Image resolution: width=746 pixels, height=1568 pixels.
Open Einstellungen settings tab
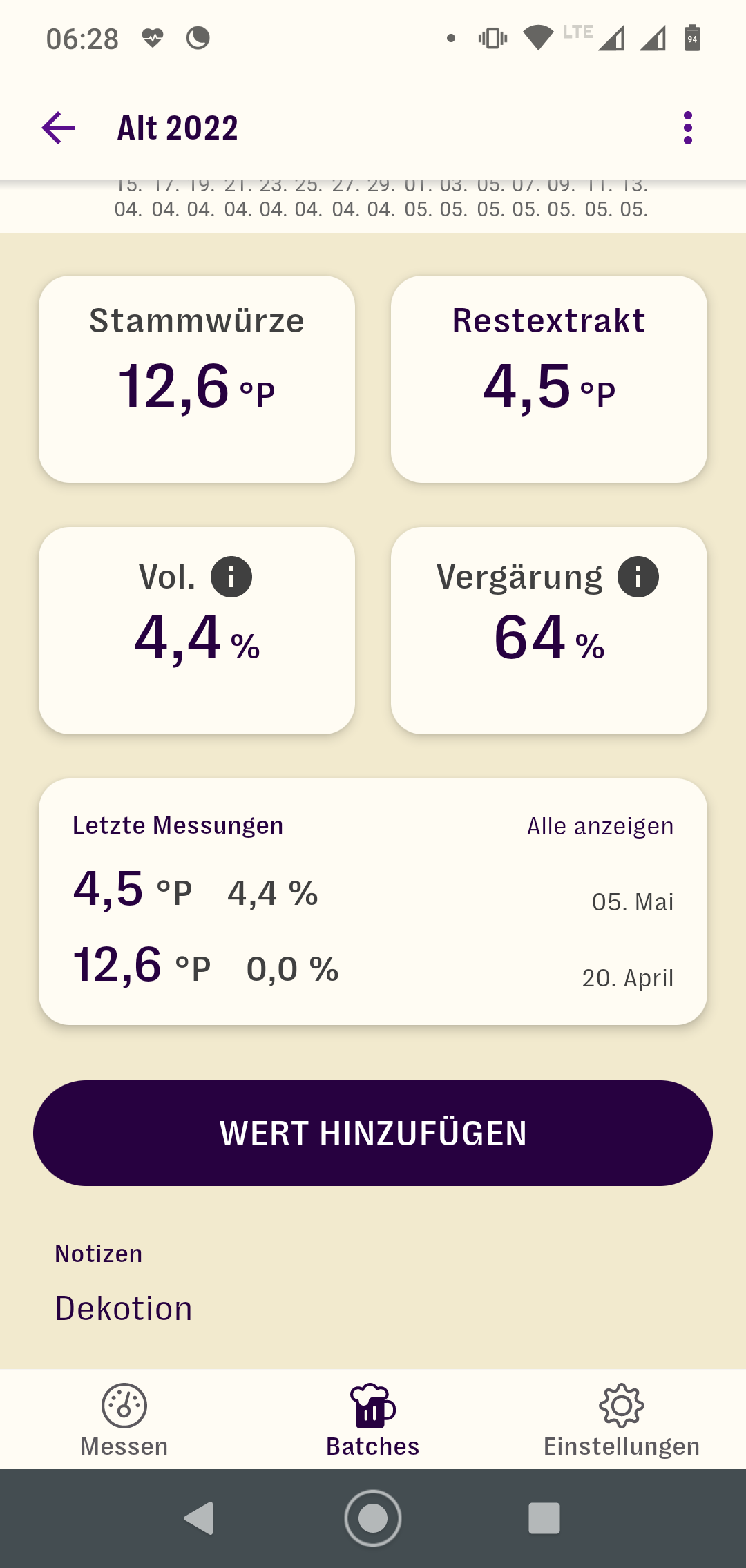[x=622, y=1419]
